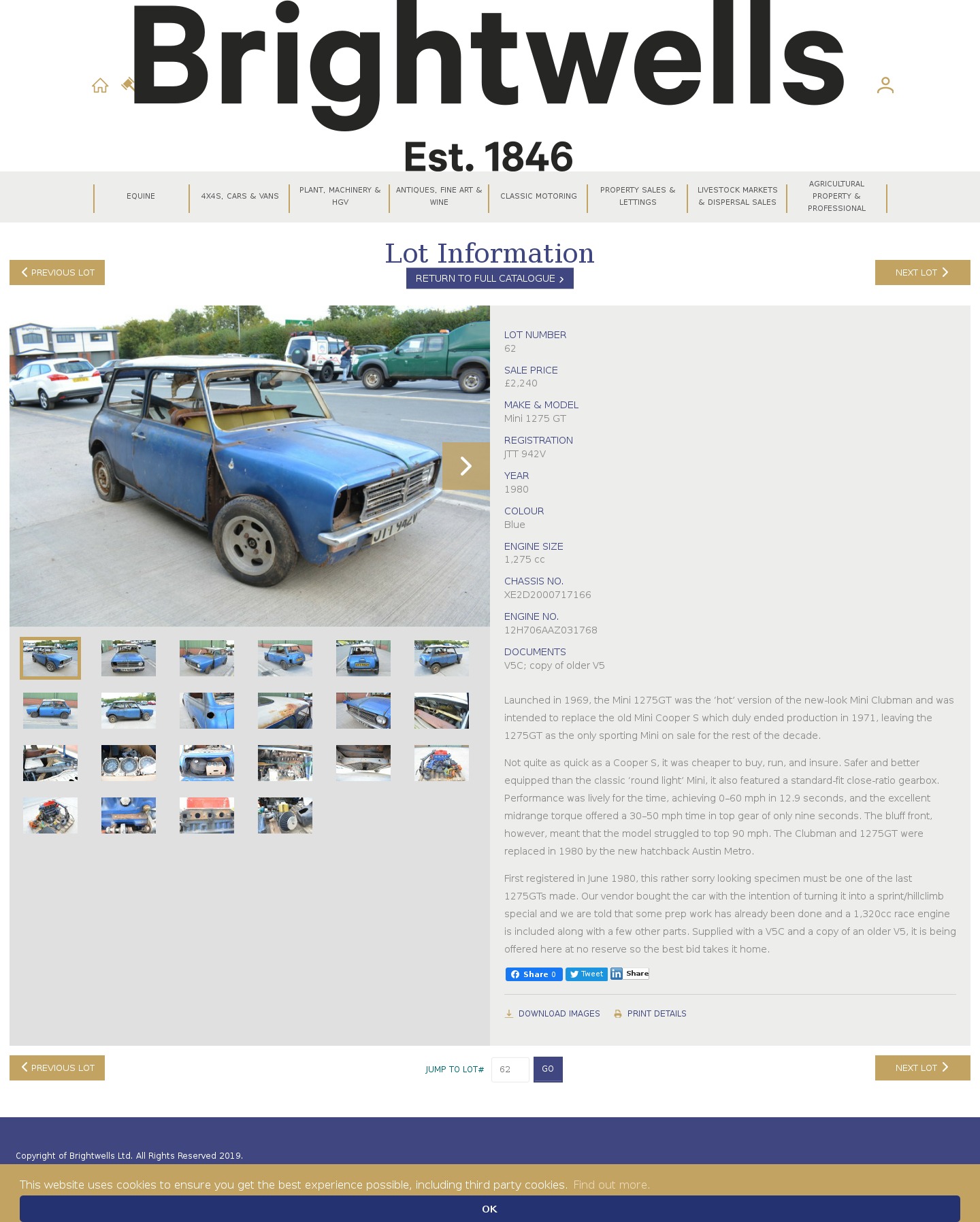Viewport: 980px width, 1222px height.
Task: Tweet this lot
Action: [586, 974]
